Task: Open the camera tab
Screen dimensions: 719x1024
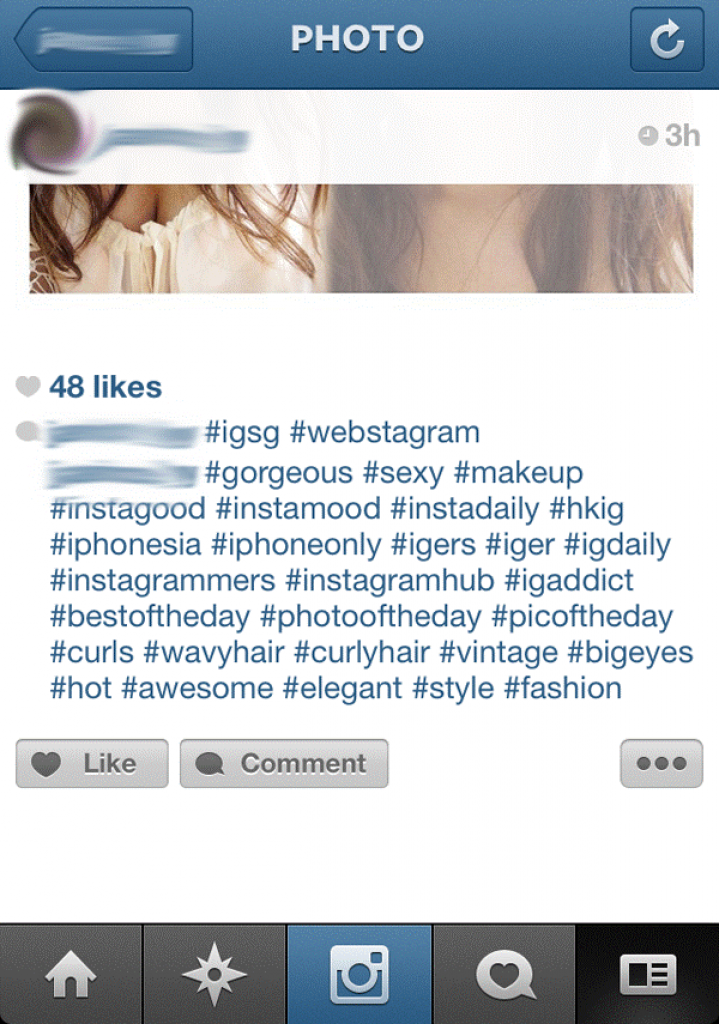Action: (359, 975)
